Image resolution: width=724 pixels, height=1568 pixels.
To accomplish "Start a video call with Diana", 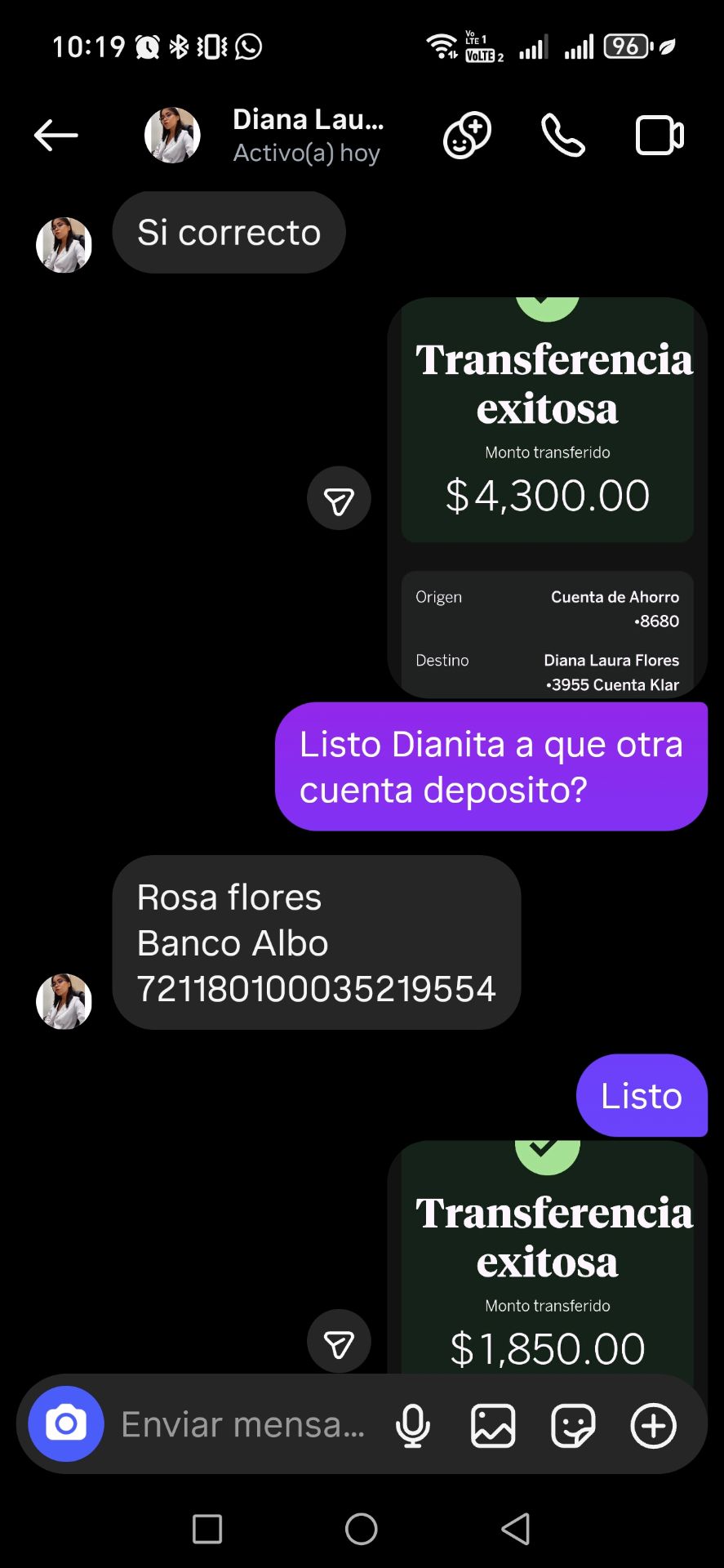I will pos(660,136).
